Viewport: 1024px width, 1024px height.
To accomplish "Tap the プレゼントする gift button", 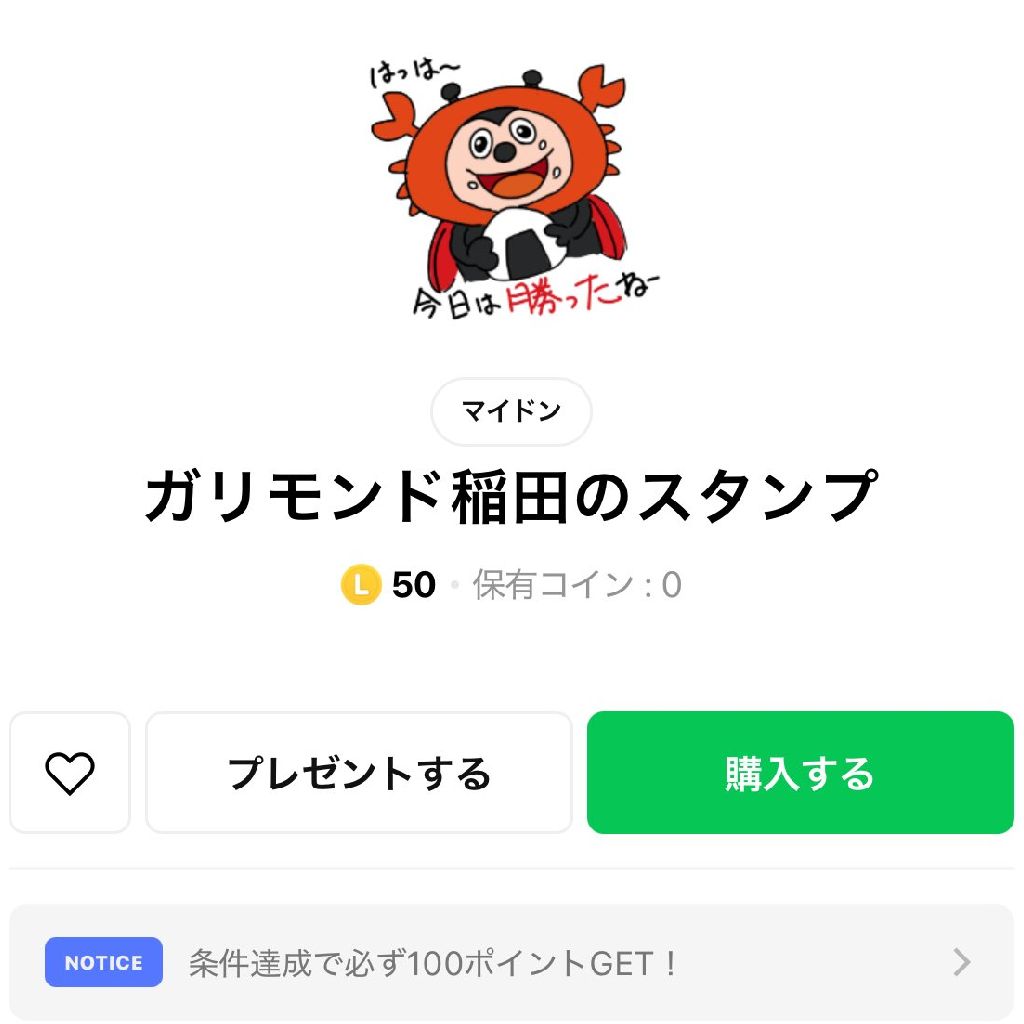I will tap(359, 773).
